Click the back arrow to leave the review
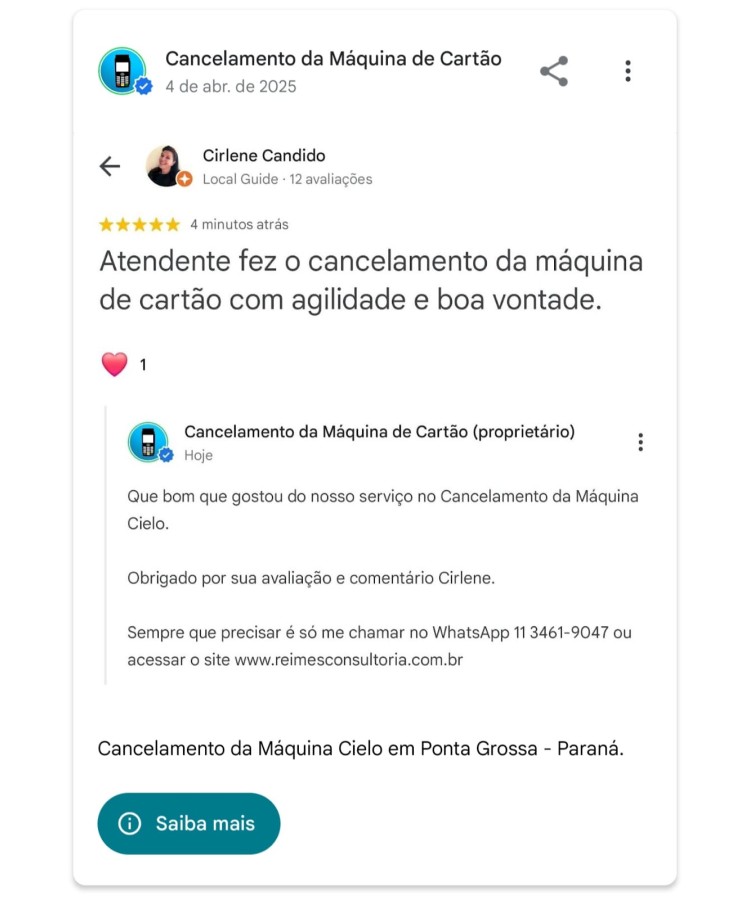750x900 pixels. click(x=108, y=166)
